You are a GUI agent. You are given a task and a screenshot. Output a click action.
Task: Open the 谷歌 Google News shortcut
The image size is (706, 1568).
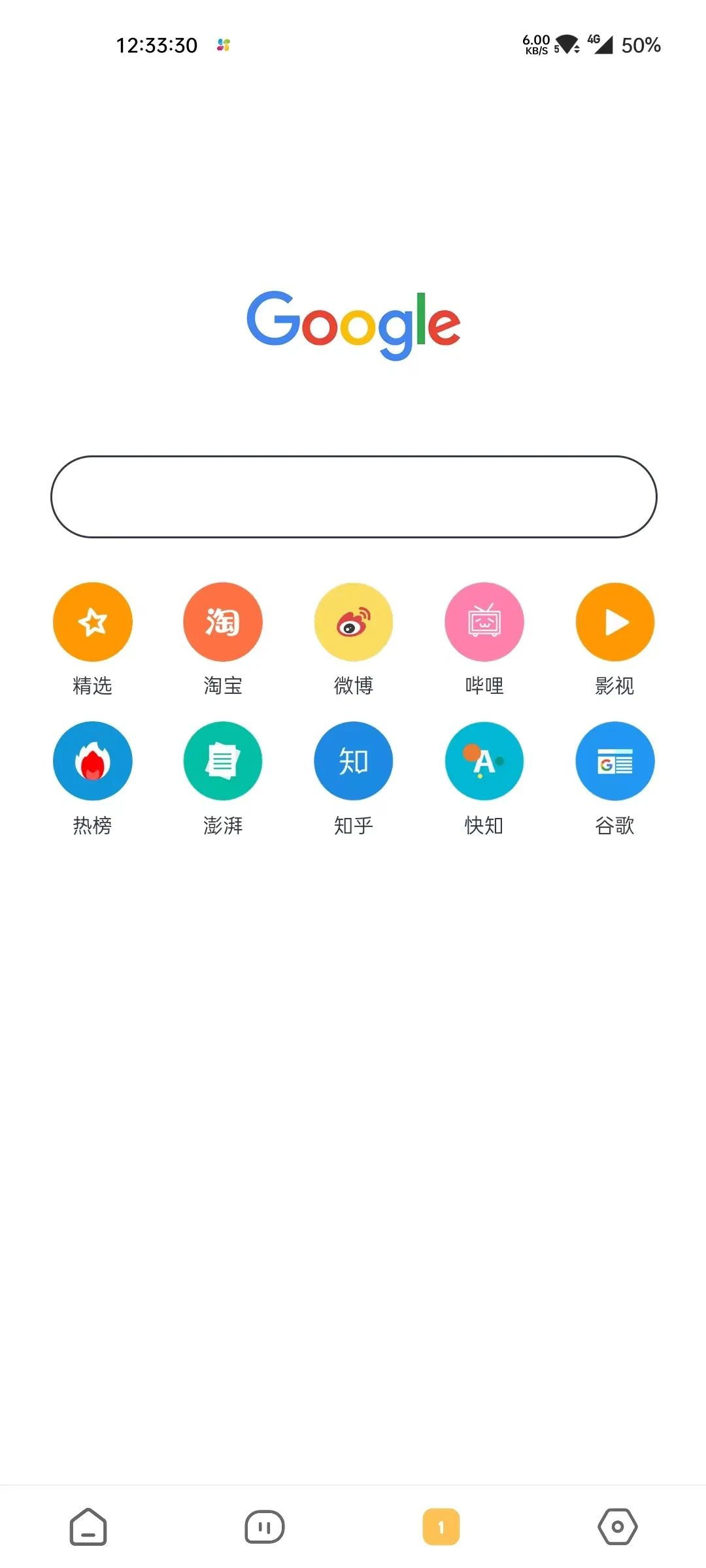(614, 761)
